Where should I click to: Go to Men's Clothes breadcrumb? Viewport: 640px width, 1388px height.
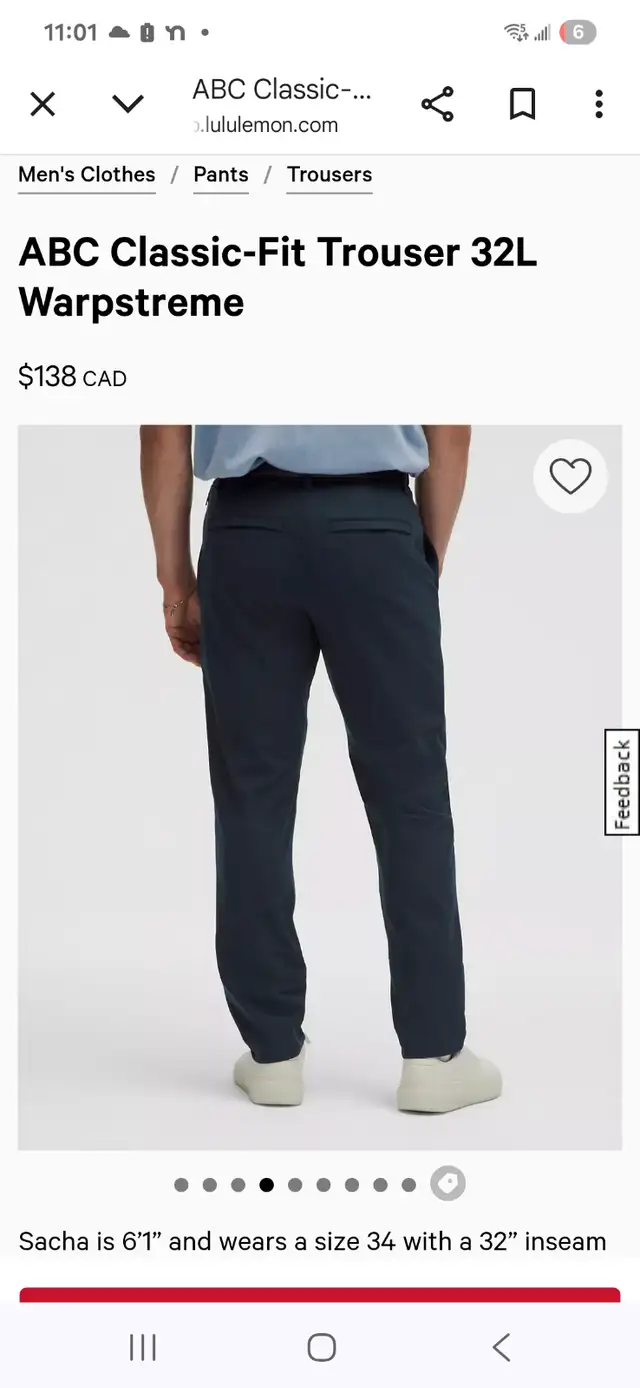87,175
